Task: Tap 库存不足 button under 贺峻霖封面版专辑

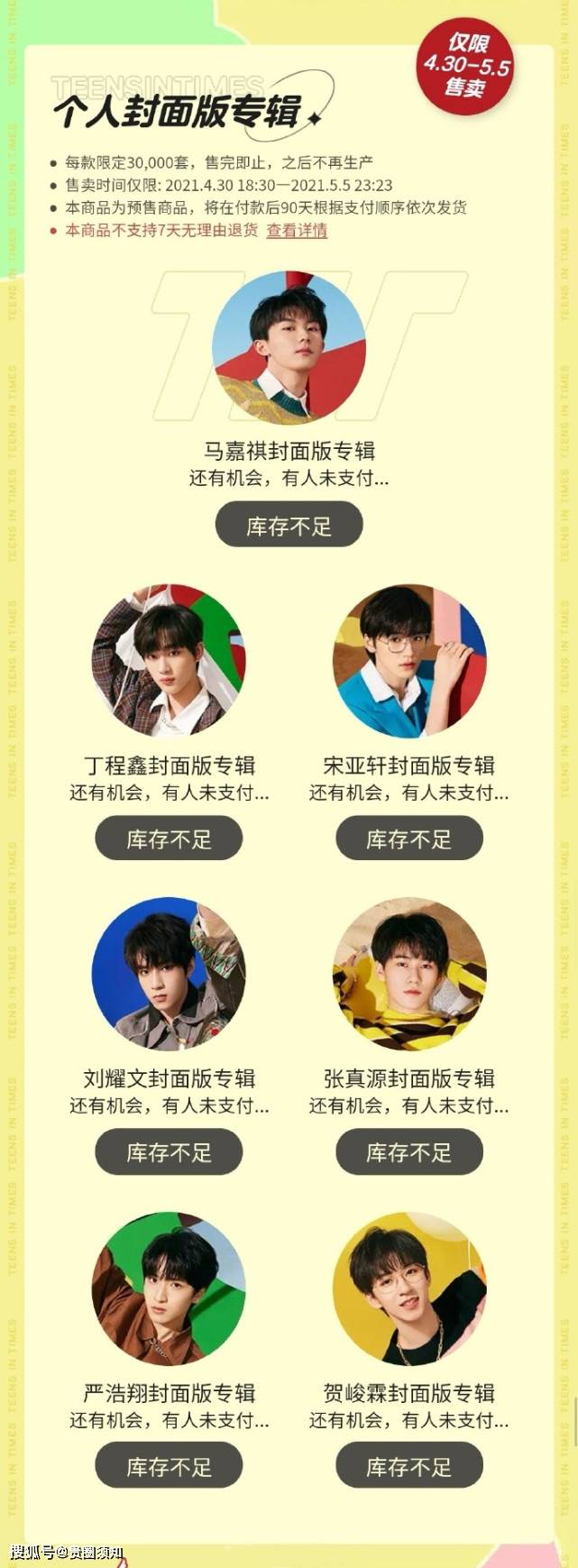Action: (408, 1467)
